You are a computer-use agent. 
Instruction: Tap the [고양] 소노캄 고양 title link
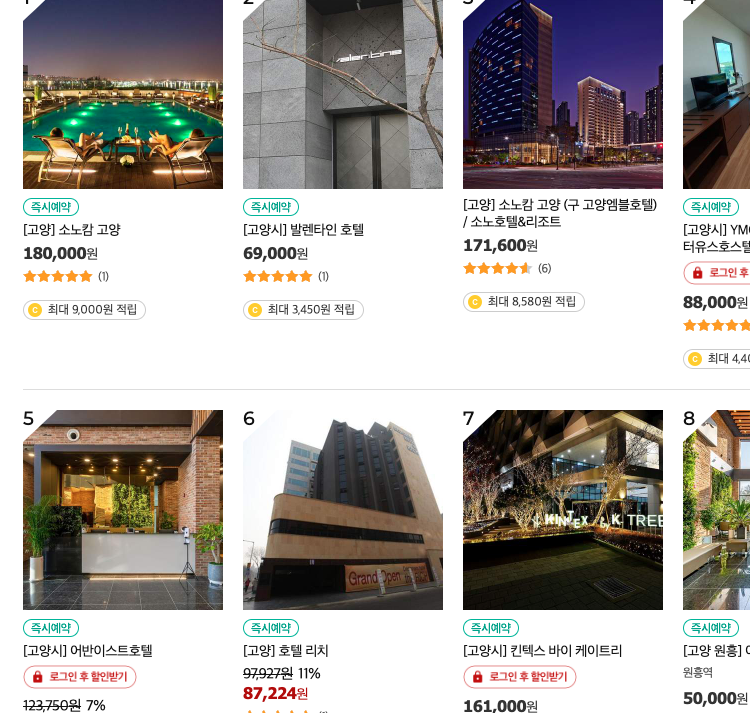pyautogui.click(x=71, y=230)
